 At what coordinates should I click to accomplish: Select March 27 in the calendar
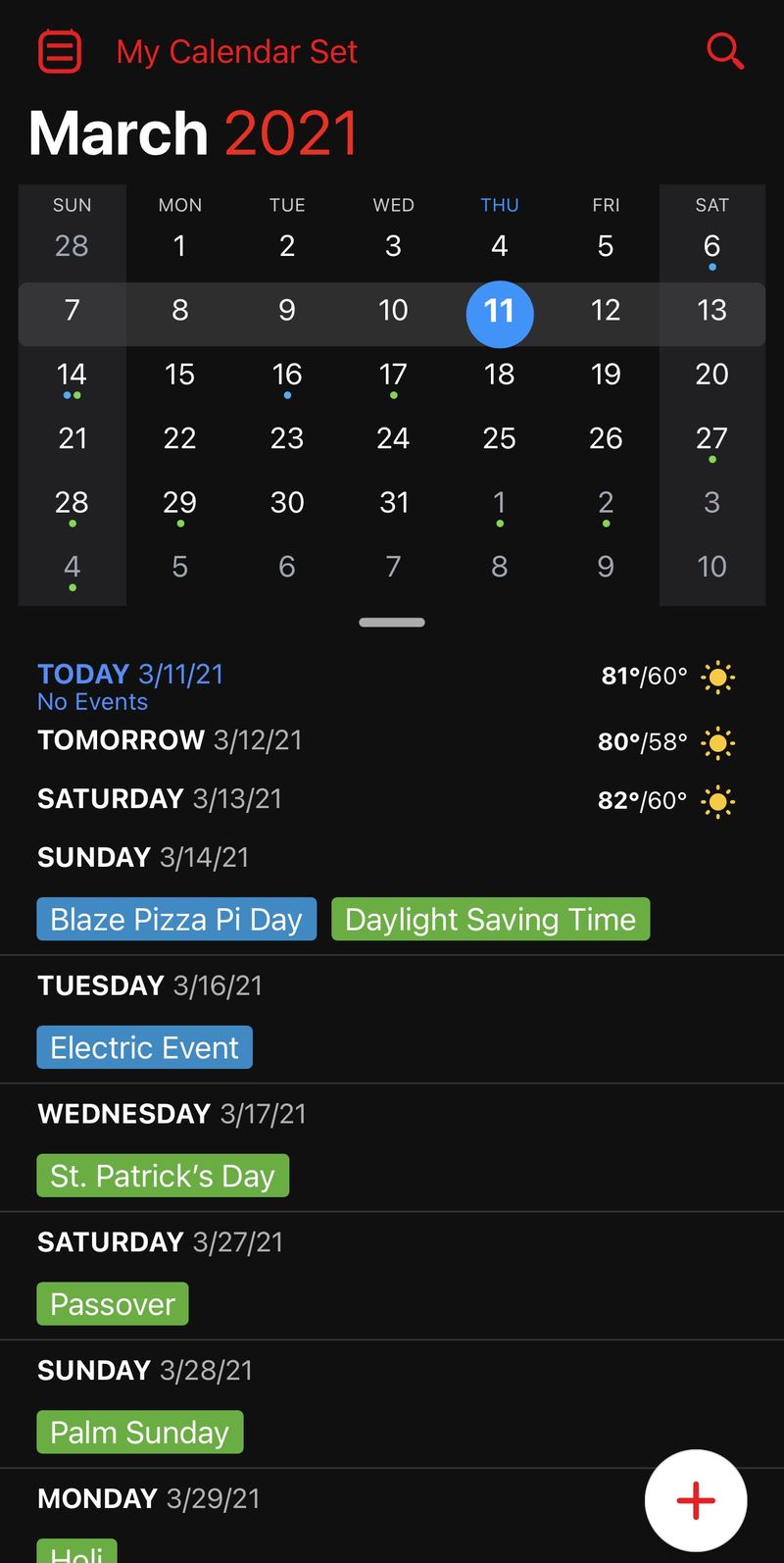click(x=711, y=441)
